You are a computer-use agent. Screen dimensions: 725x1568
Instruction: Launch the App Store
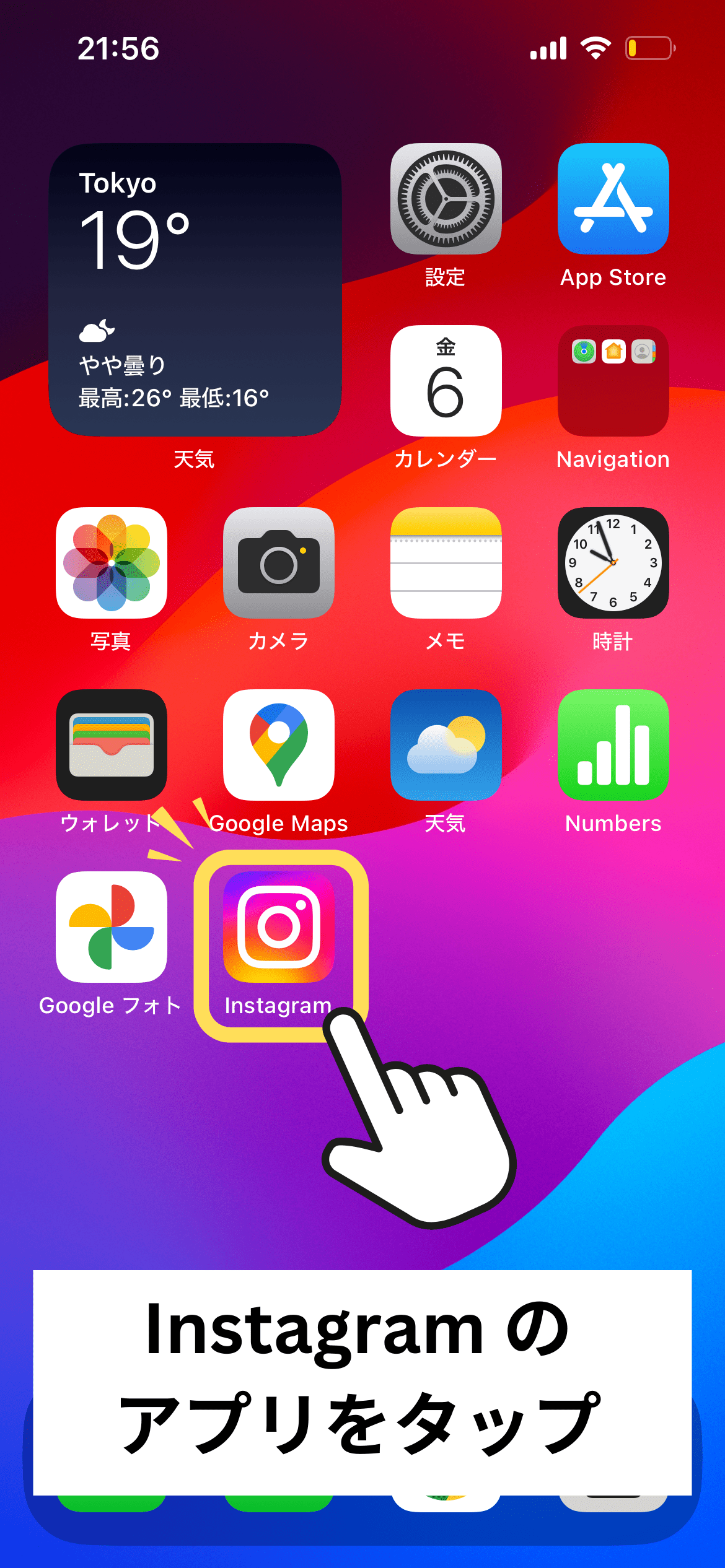[613, 199]
